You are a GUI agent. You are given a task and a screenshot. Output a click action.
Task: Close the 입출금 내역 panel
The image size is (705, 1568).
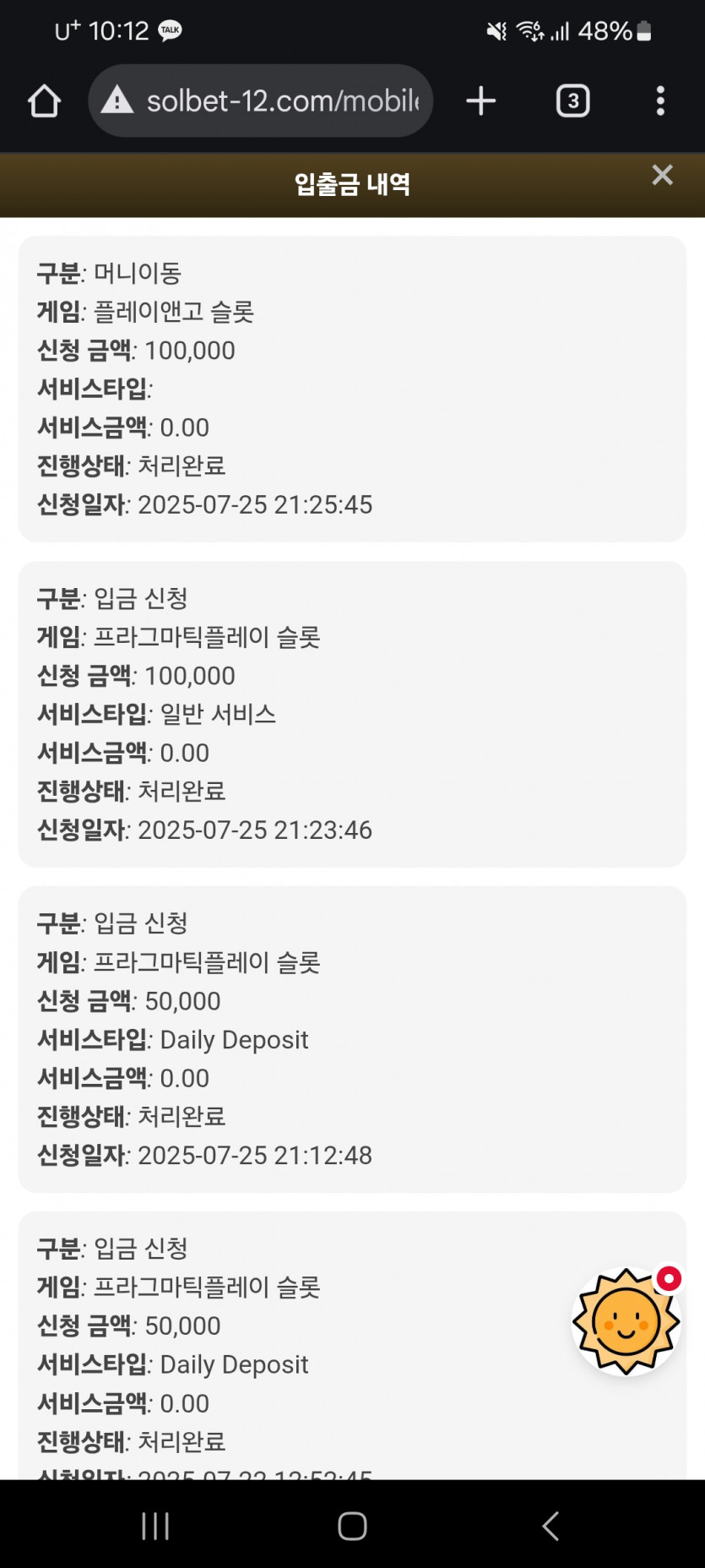click(662, 175)
